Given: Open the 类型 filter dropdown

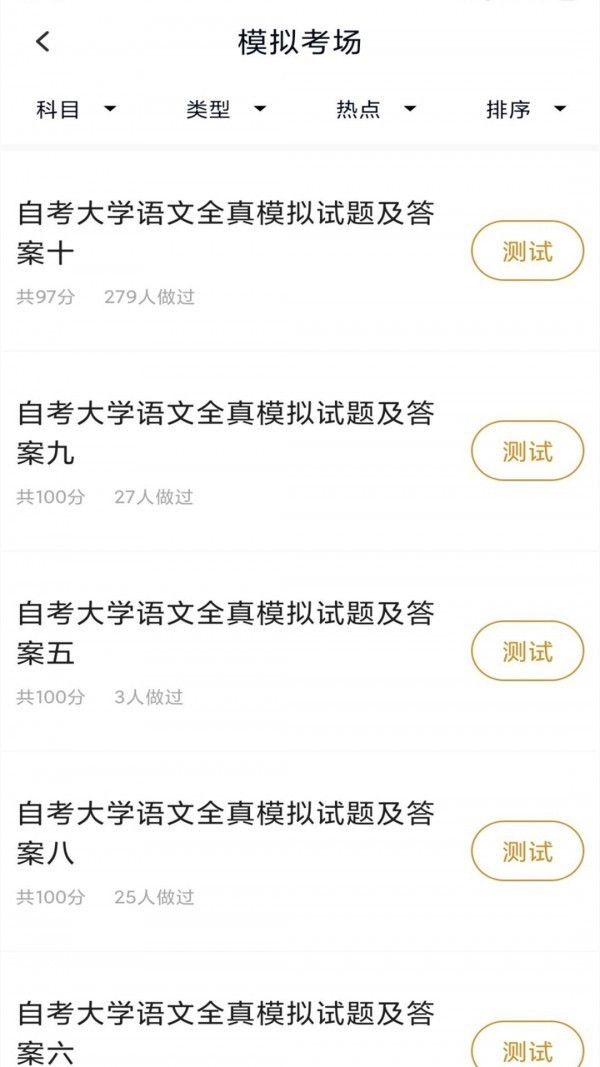Looking at the screenshot, I should pyautogui.click(x=226, y=110).
